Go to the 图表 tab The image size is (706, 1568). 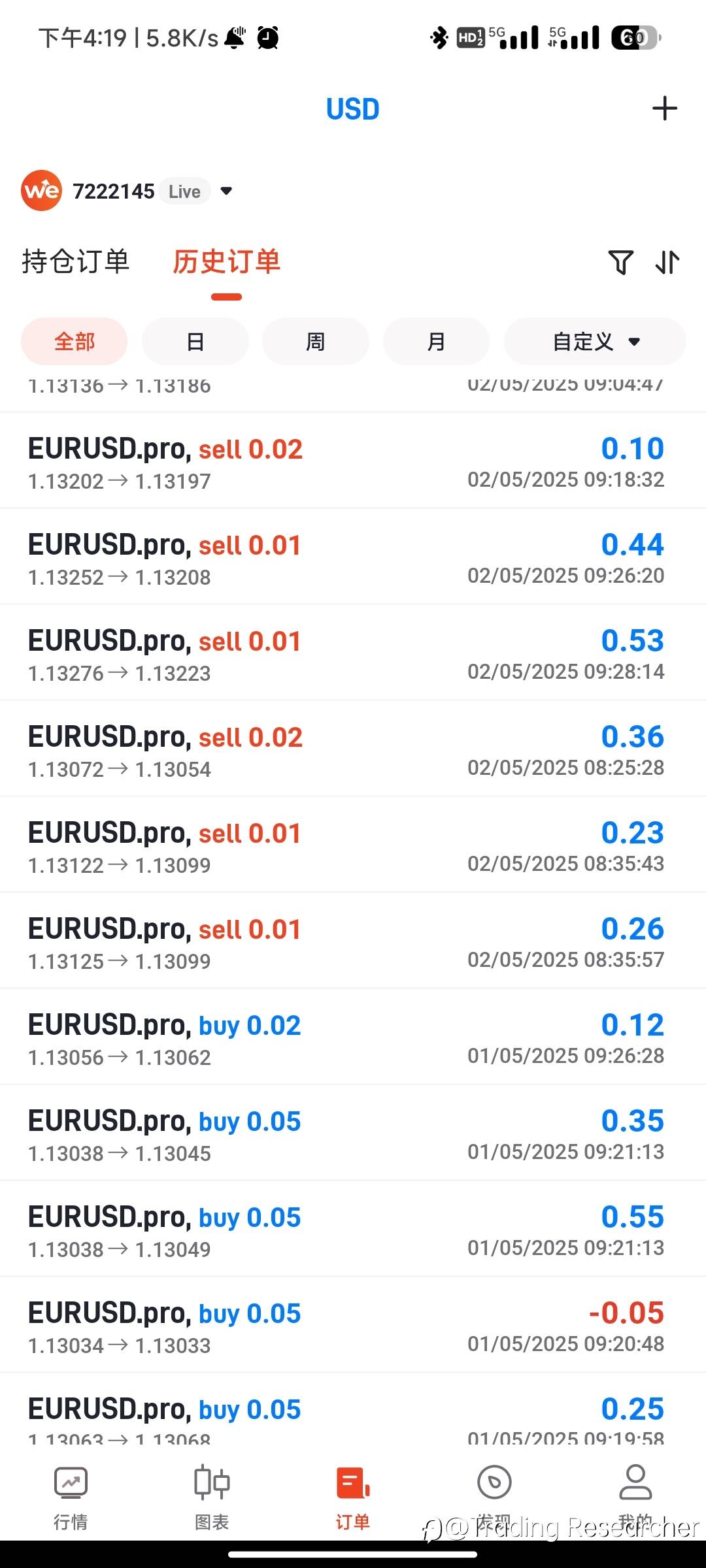coord(212,1497)
